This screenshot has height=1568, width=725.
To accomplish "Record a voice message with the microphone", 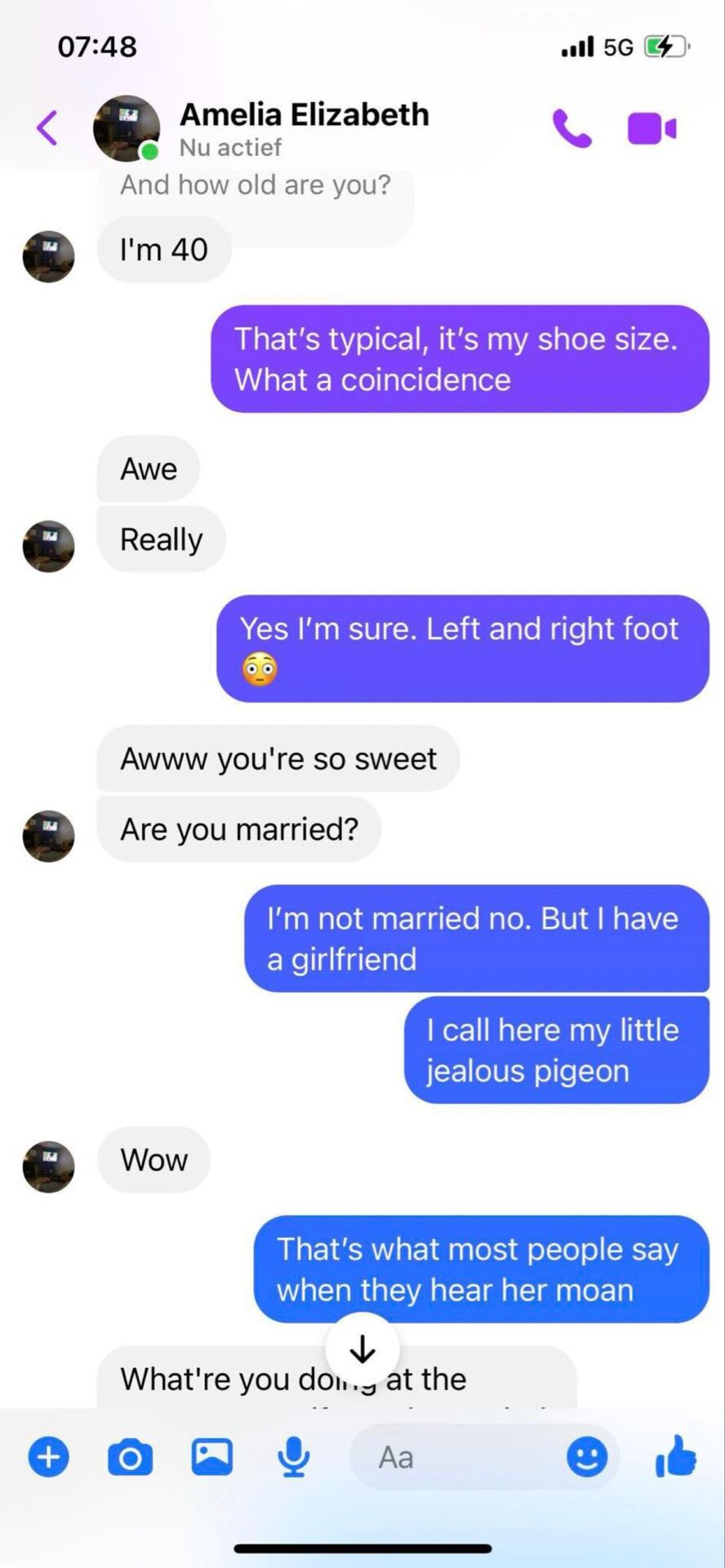I will point(293,1457).
